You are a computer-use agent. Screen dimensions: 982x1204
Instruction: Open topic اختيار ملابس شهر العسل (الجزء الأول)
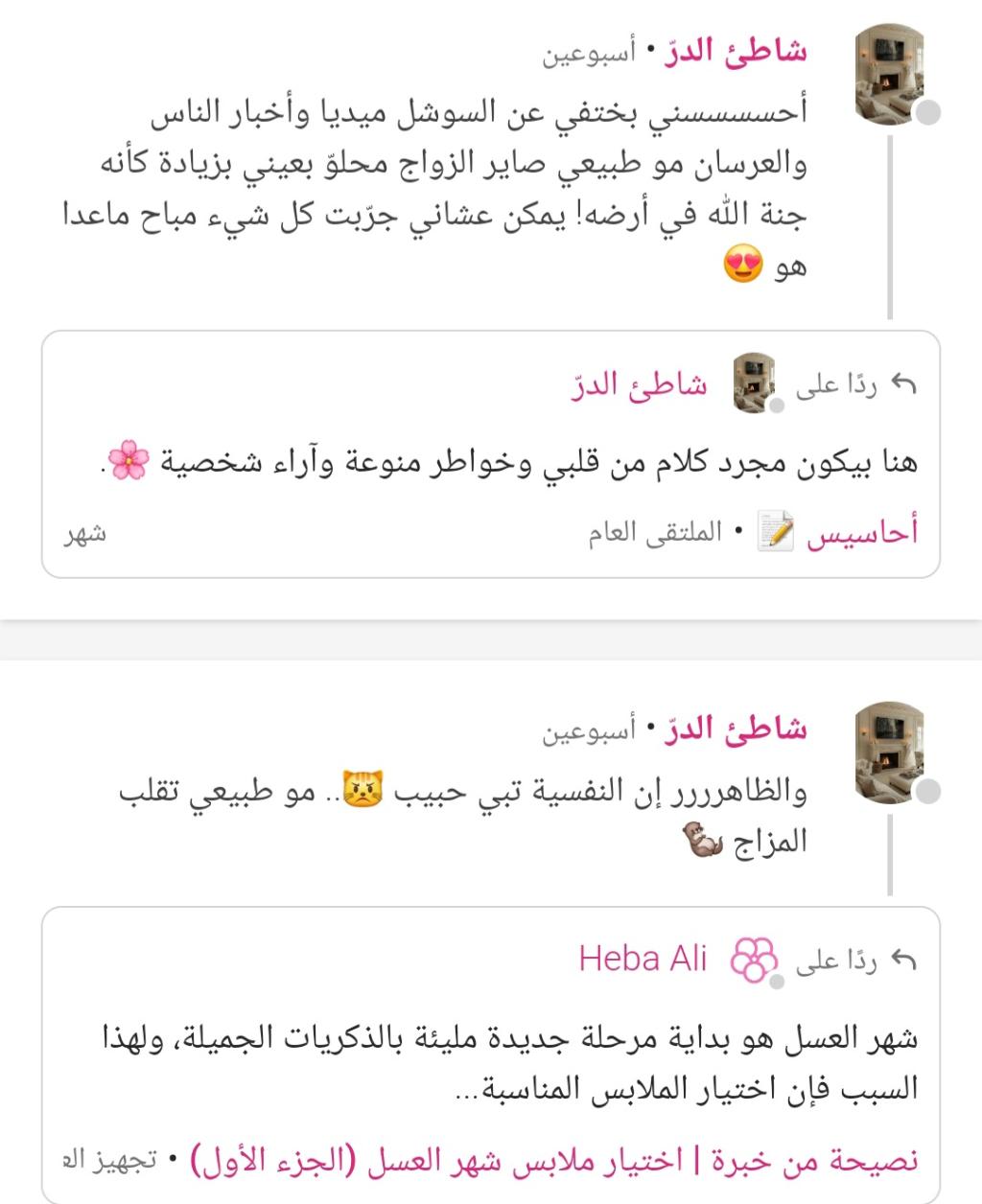tap(554, 1161)
